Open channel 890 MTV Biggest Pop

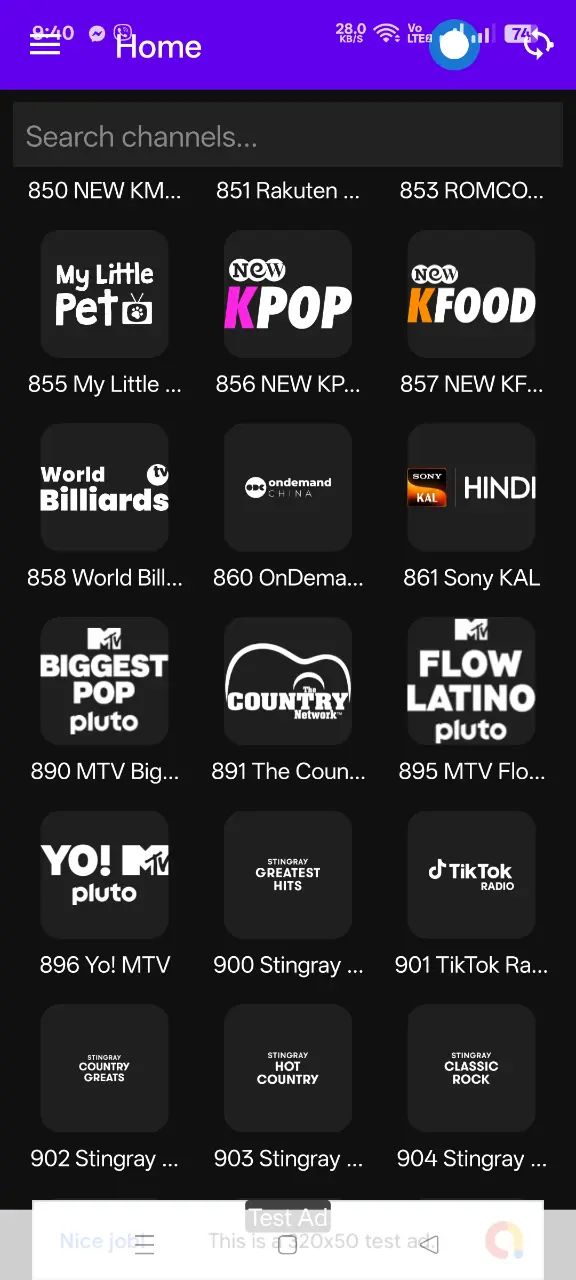point(104,681)
